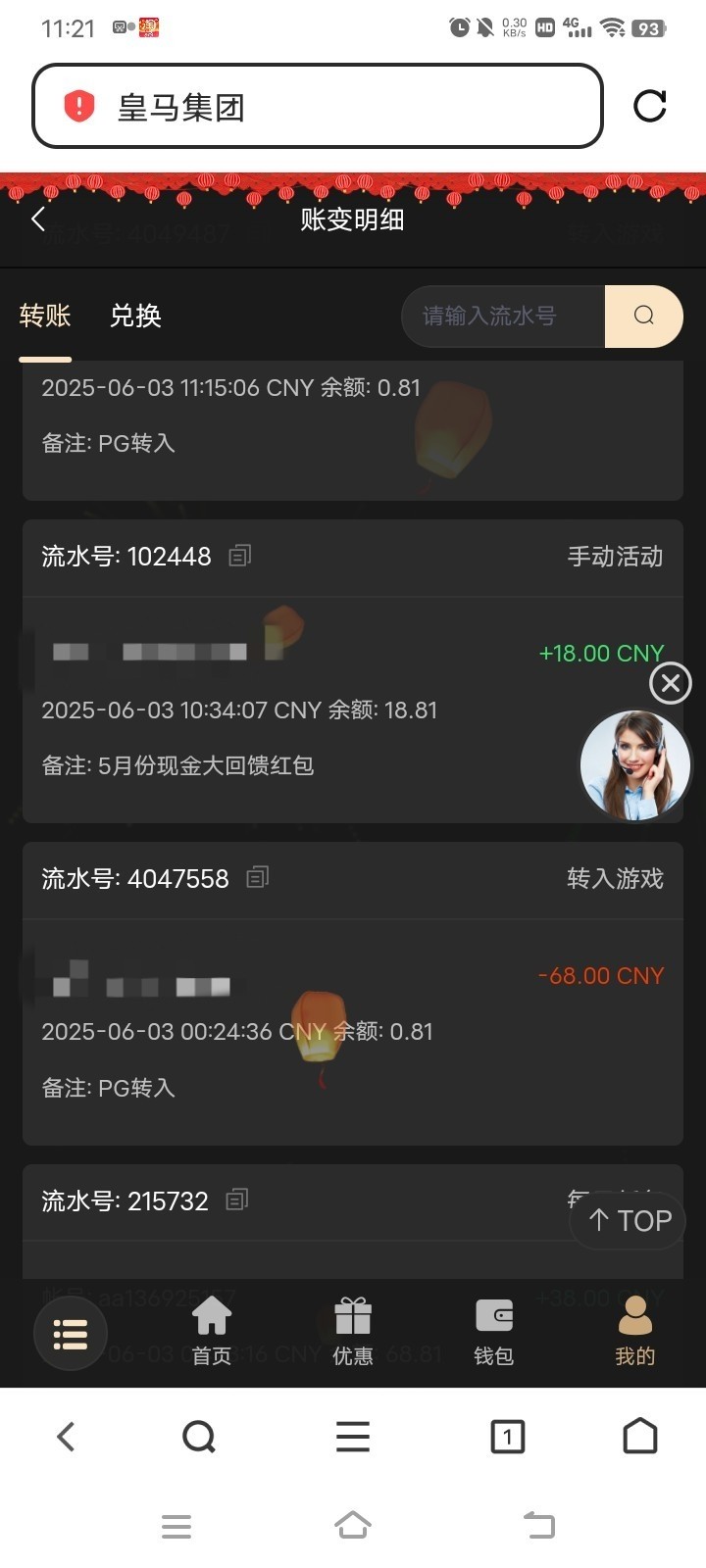Open the floating list menu icon bottom left
The image size is (706, 1568).
[70, 1333]
